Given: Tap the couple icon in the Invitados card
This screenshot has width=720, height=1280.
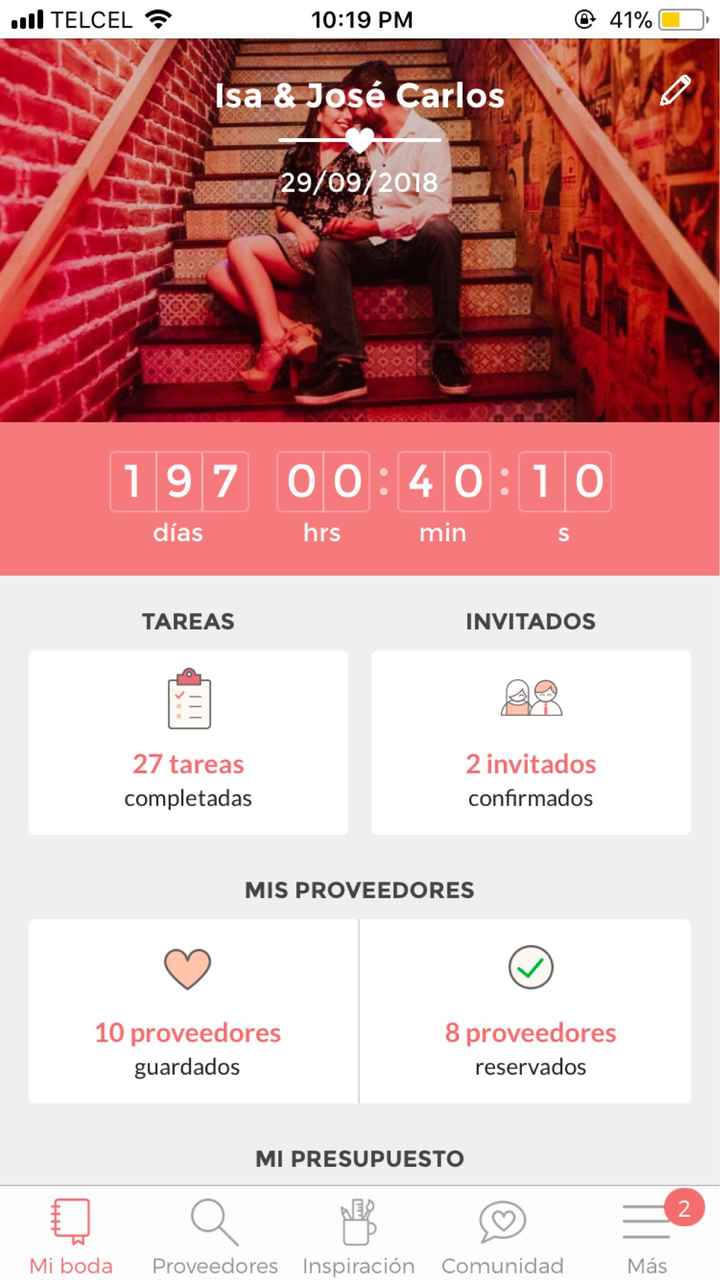Looking at the screenshot, I should coord(530,700).
